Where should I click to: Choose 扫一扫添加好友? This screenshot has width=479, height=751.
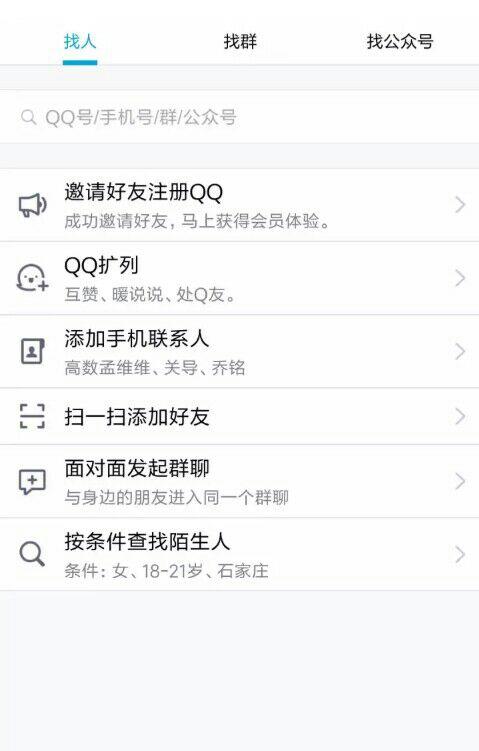240,416
